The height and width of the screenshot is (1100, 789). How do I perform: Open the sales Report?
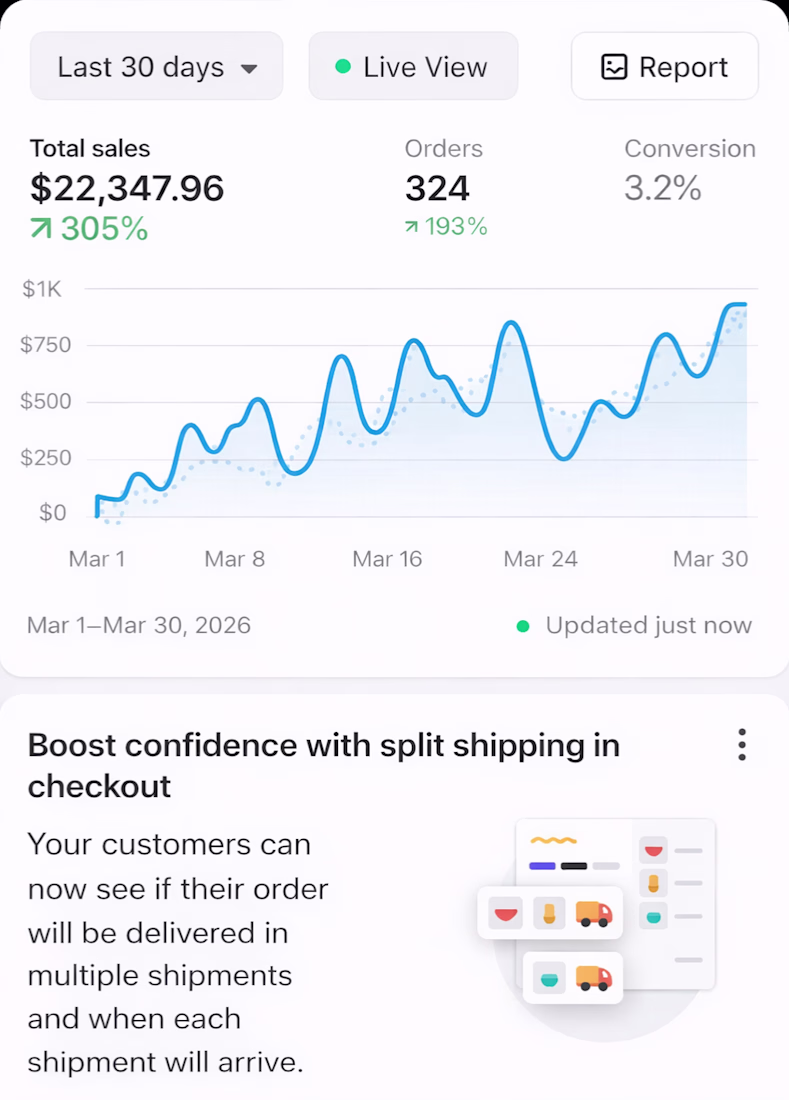(x=664, y=67)
